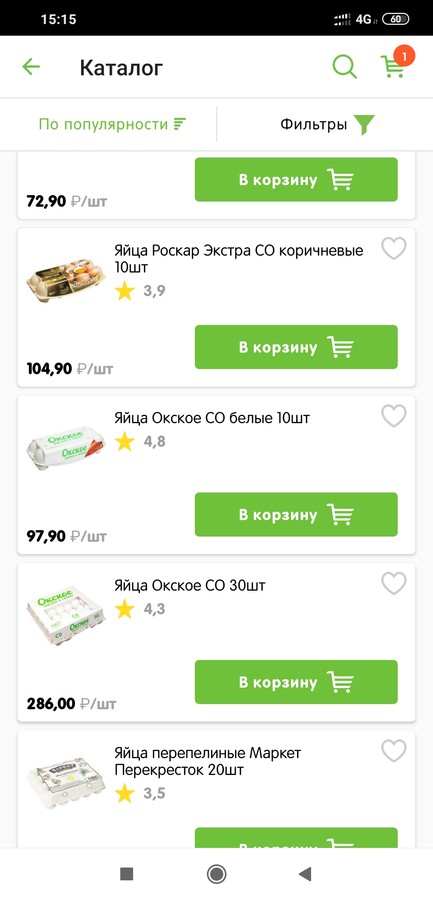
Task: Favorite Яйца Окское СО 30шт
Action: pos(394,584)
